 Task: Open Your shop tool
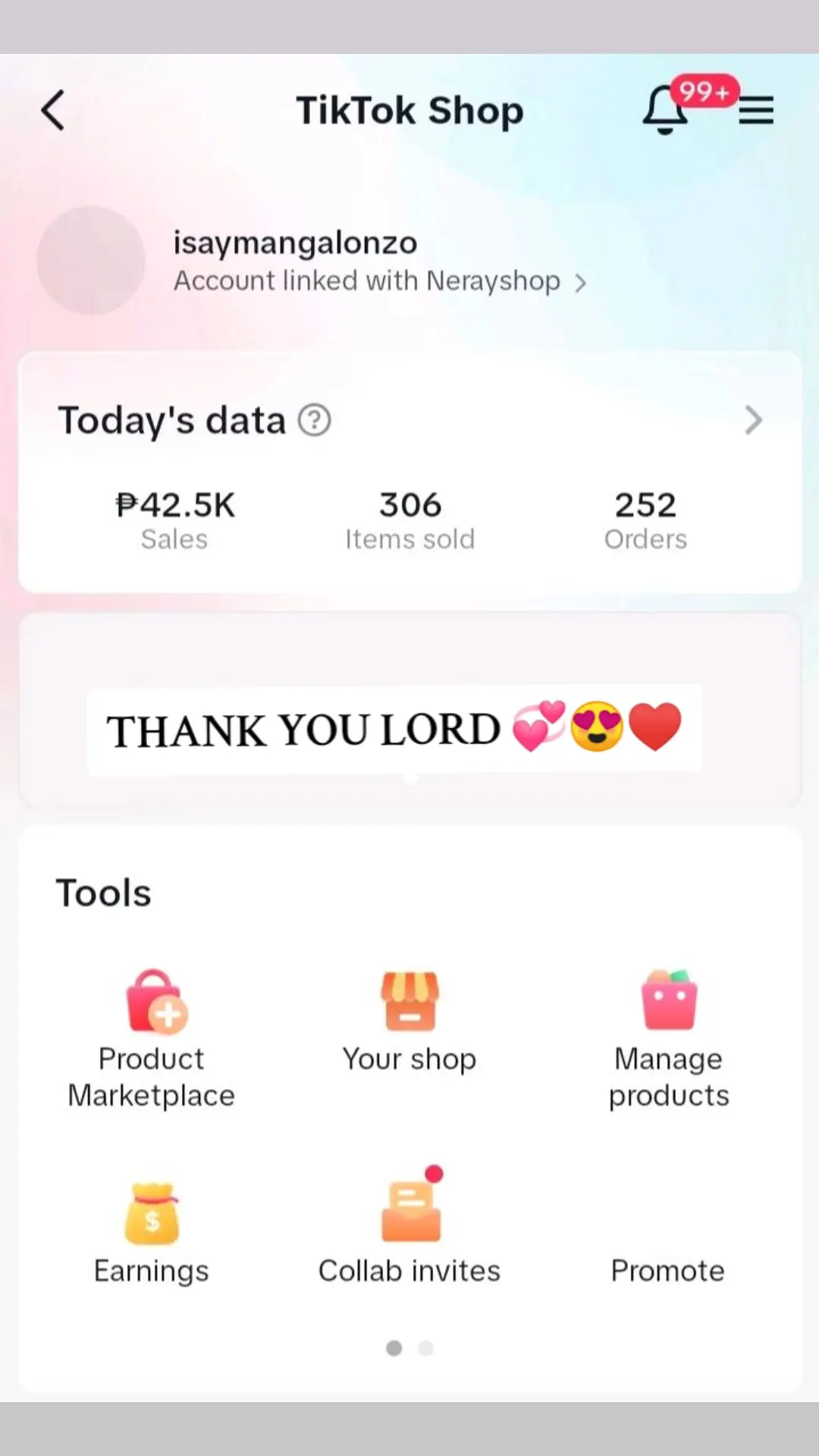(409, 1021)
